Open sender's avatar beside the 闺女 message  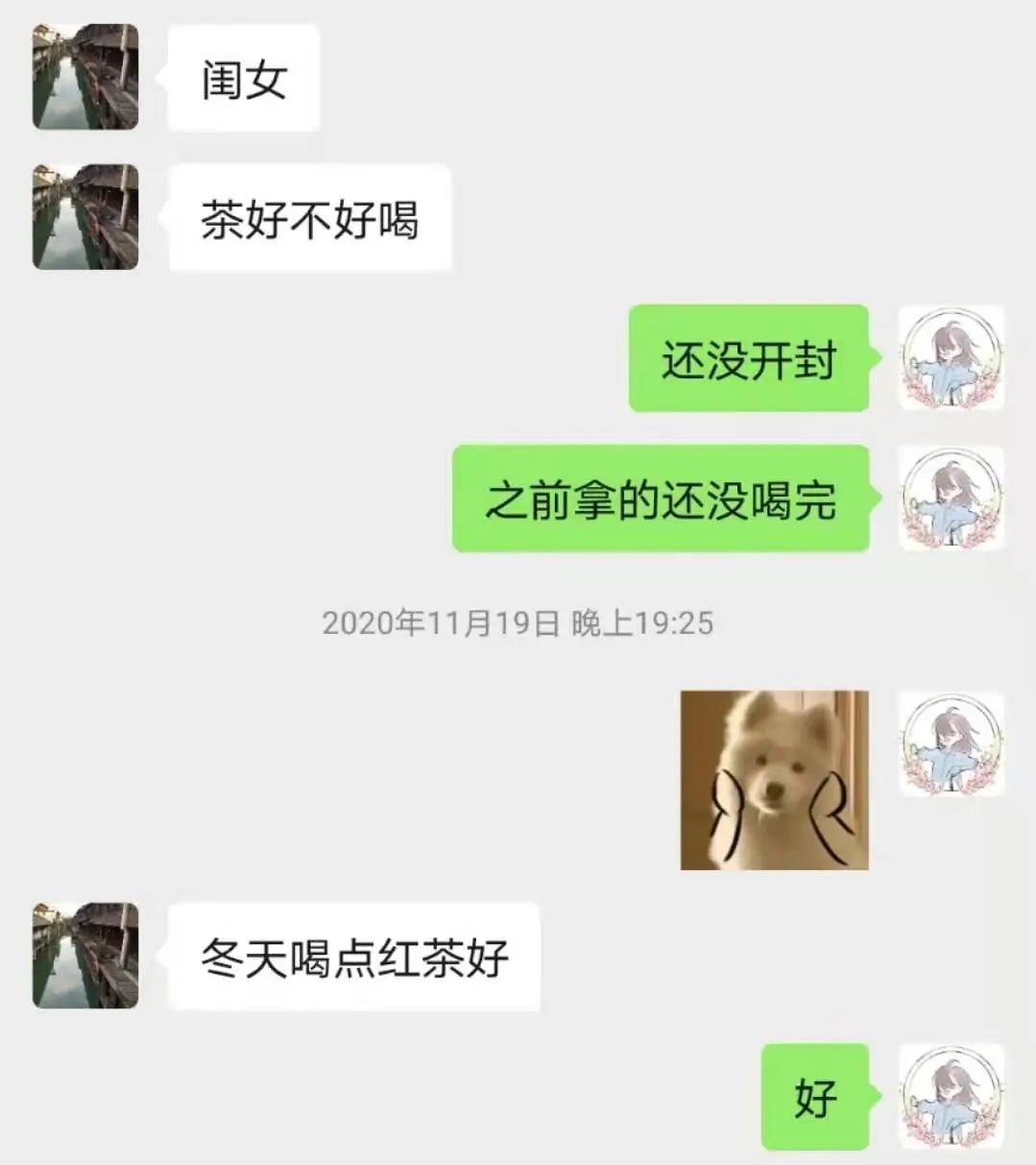[x=85, y=77]
